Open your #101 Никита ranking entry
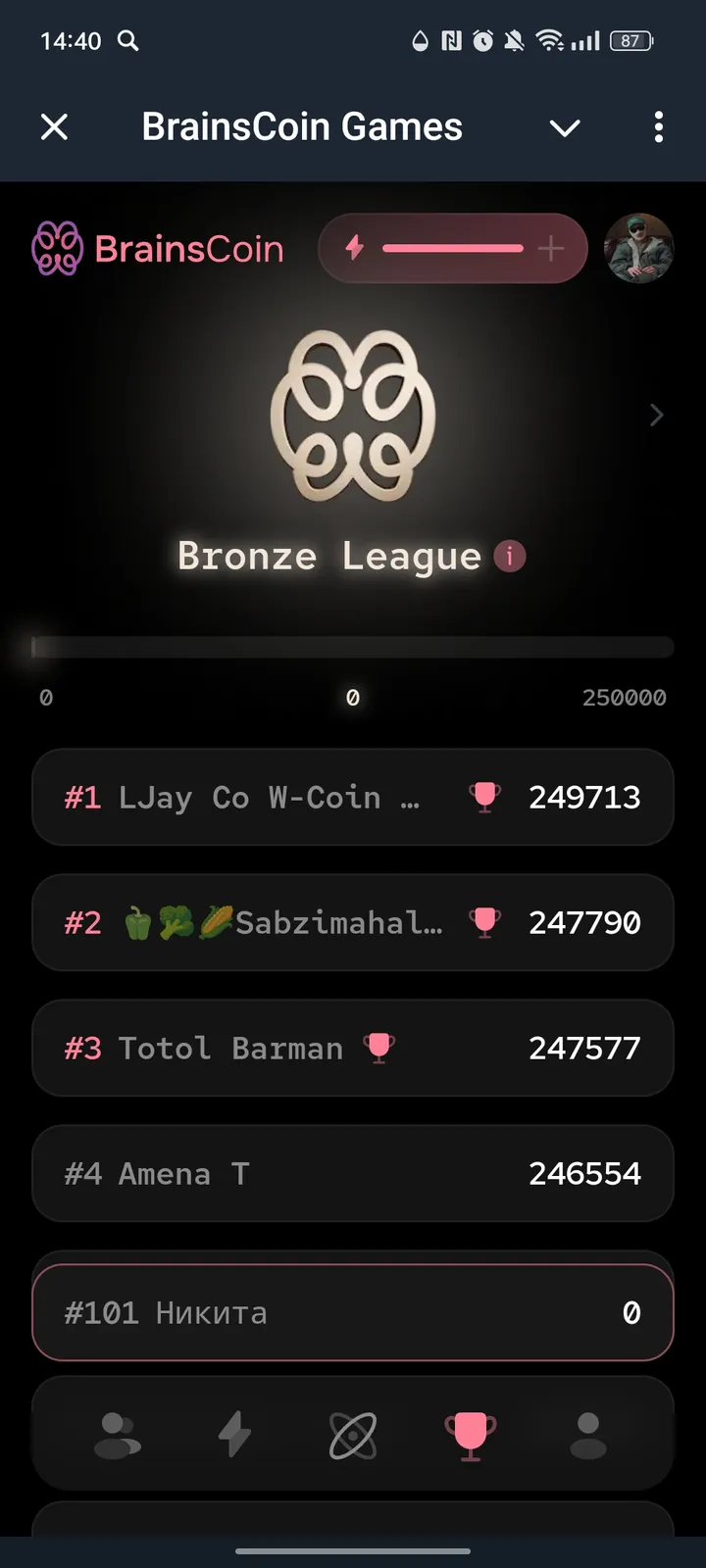This screenshot has height=1568, width=706. tap(353, 1312)
